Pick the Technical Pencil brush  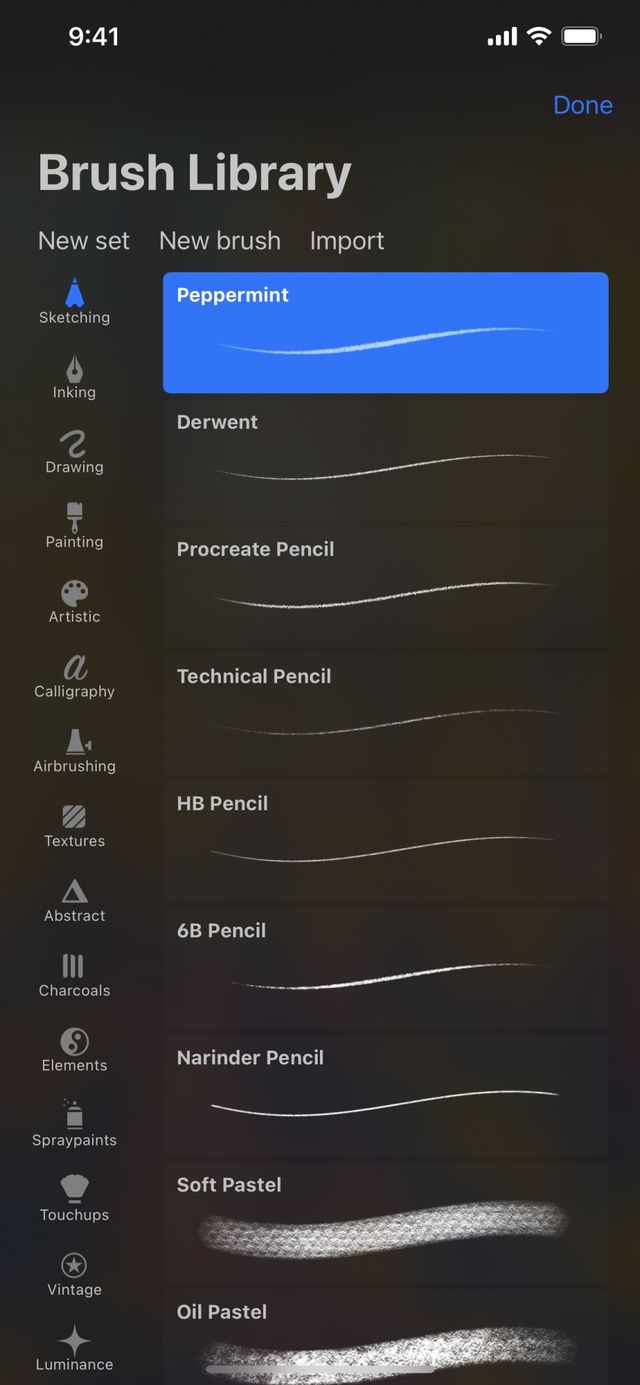click(x=385, y=713)
